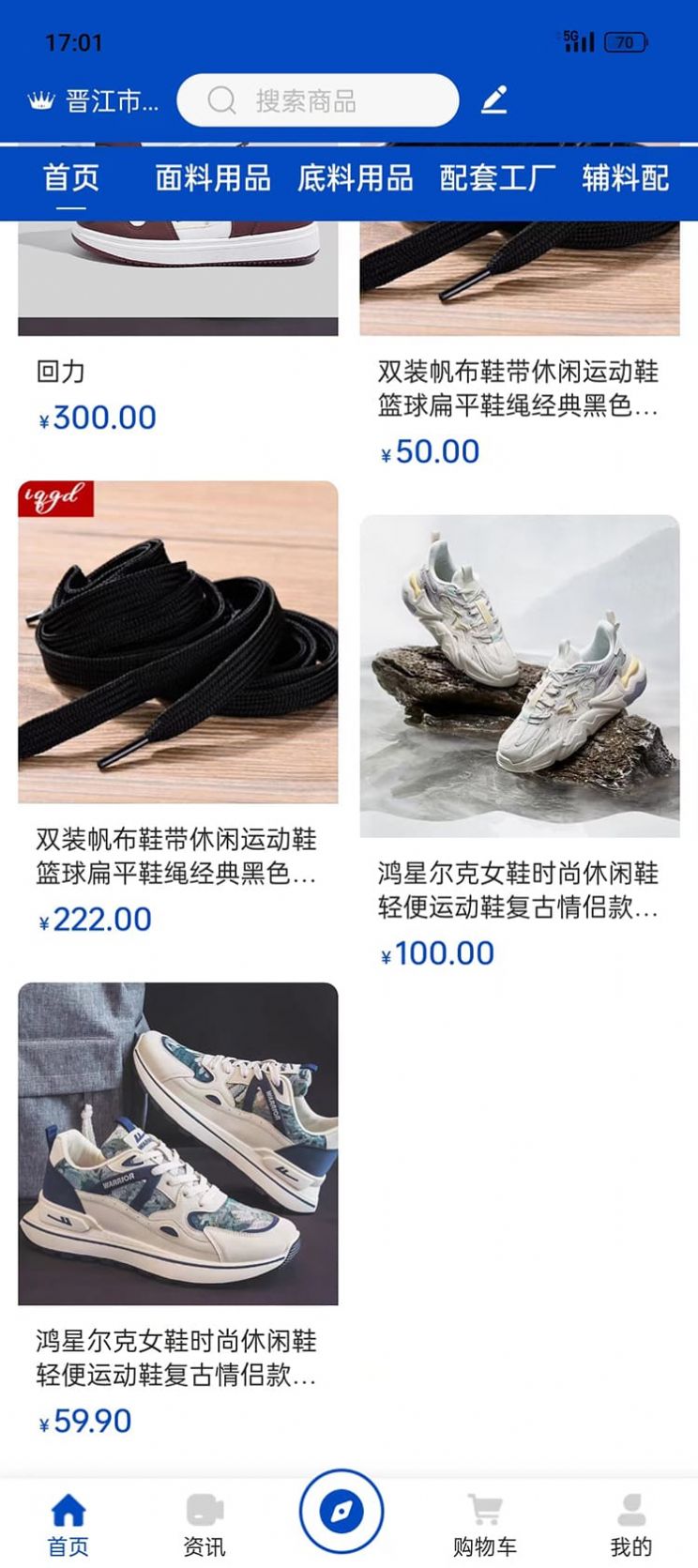This screenshot has height=1568, width=698.
Task: Tap the 搜索商品 search box
Action: (x=317, y=100)
